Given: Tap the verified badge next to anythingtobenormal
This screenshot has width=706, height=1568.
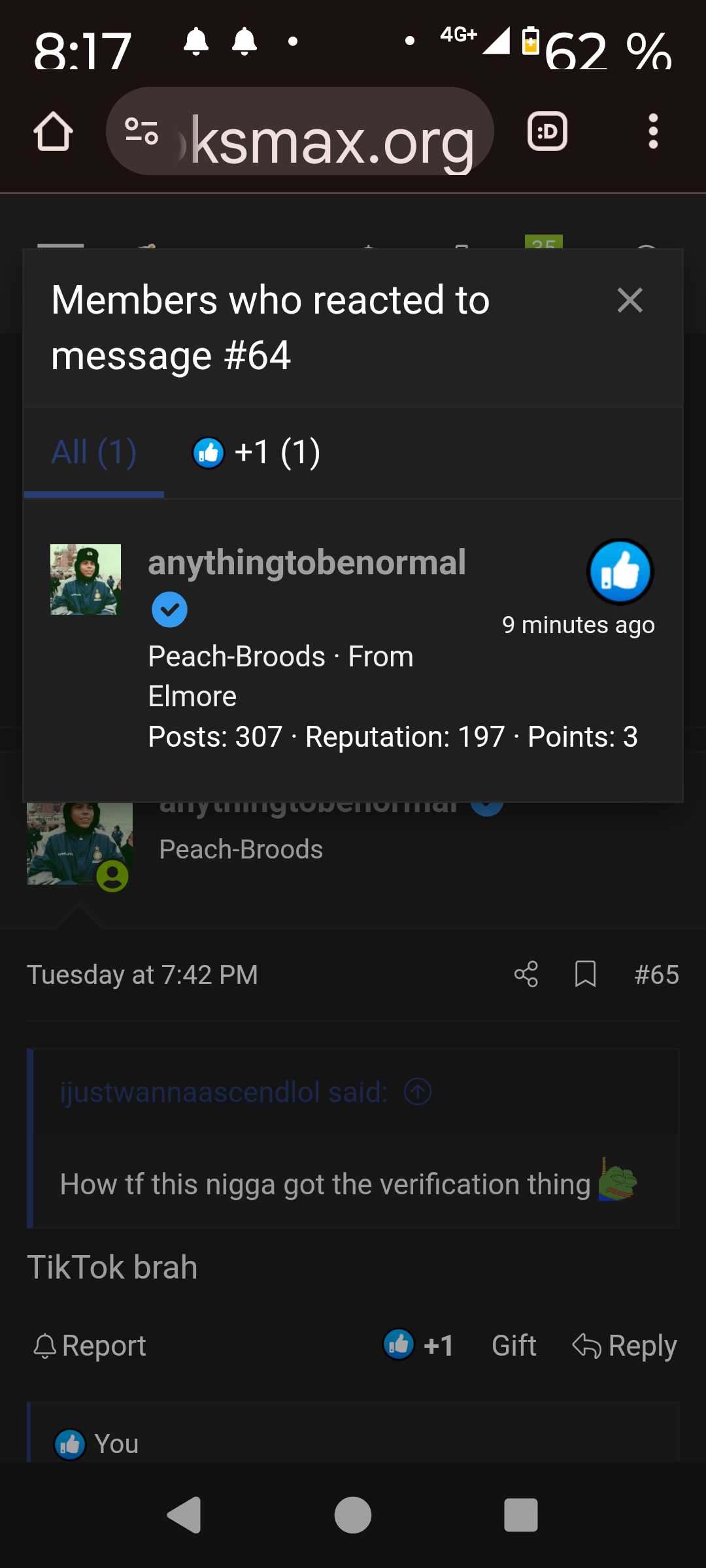Looking at the screenshot, I should coord(169,609).
